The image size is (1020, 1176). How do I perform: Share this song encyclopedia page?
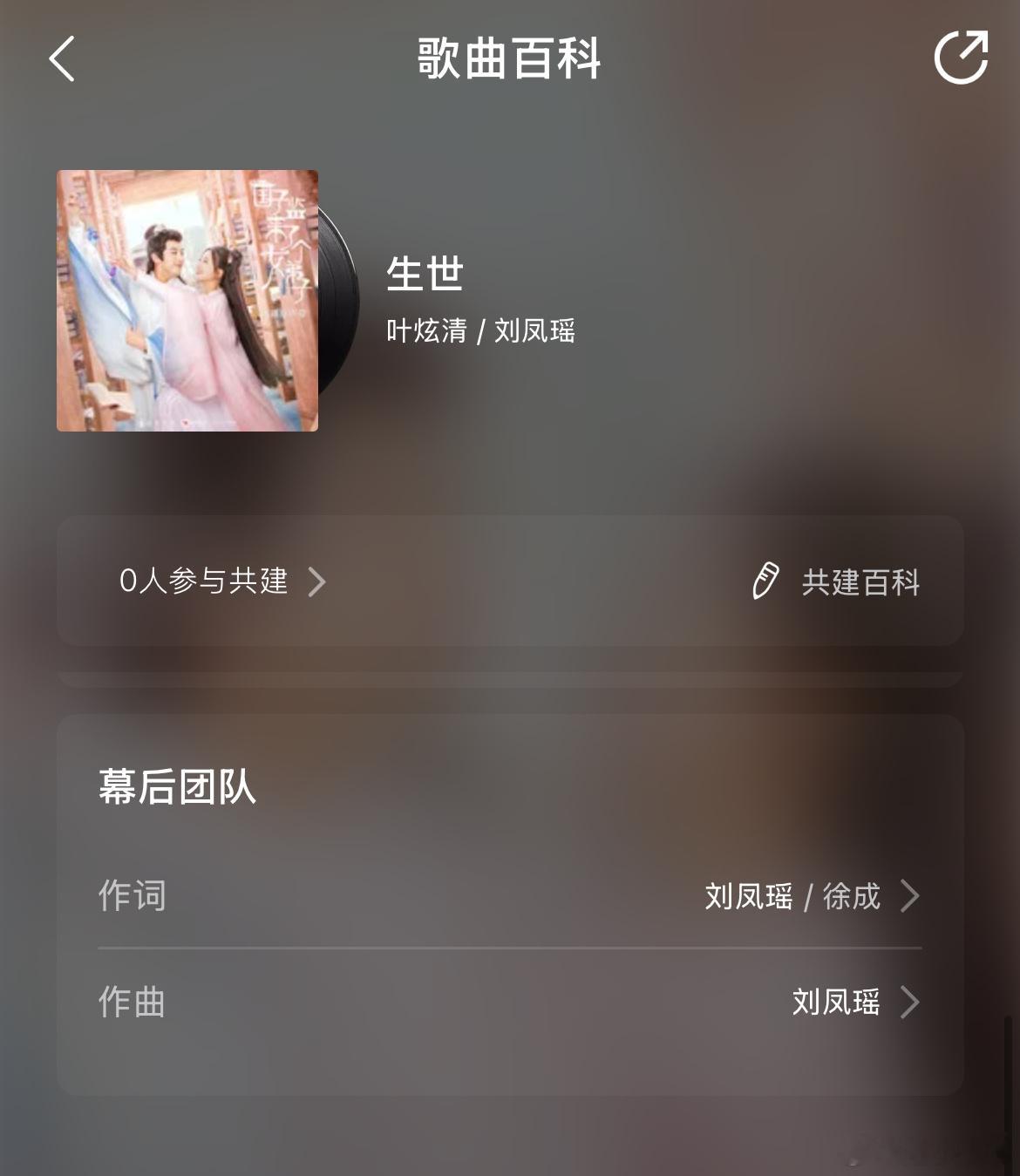(961, 58)
